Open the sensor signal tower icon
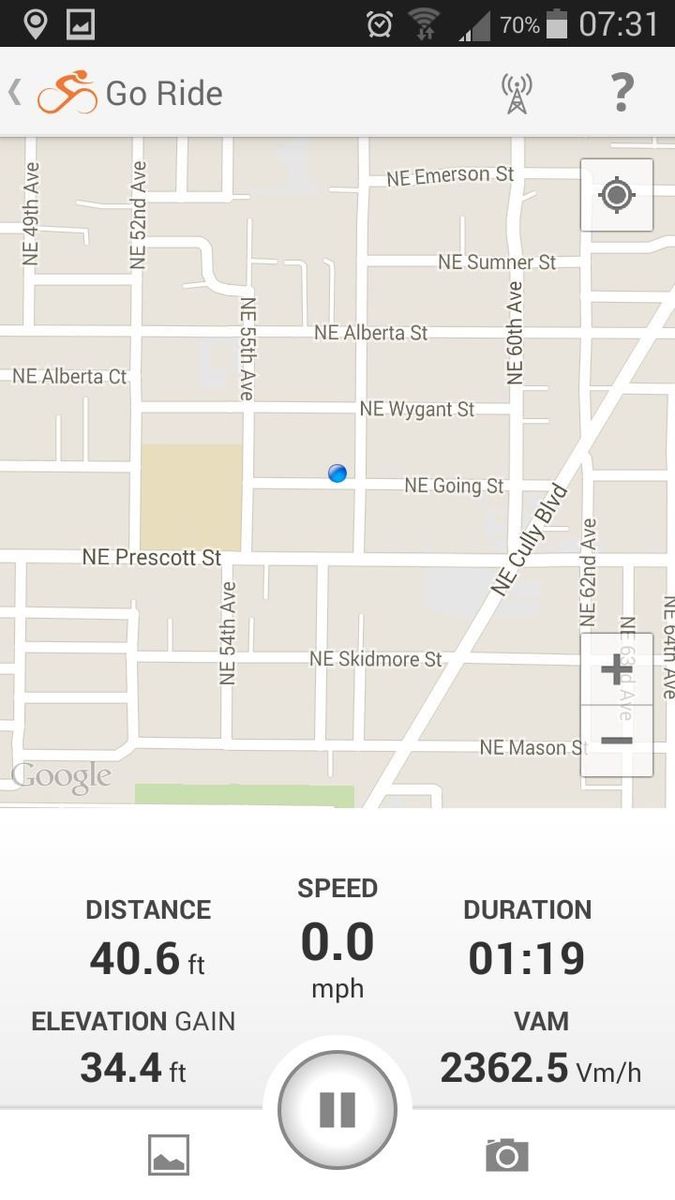The height and width of the screenshot is (1200, 675). (x=516, y=93)
